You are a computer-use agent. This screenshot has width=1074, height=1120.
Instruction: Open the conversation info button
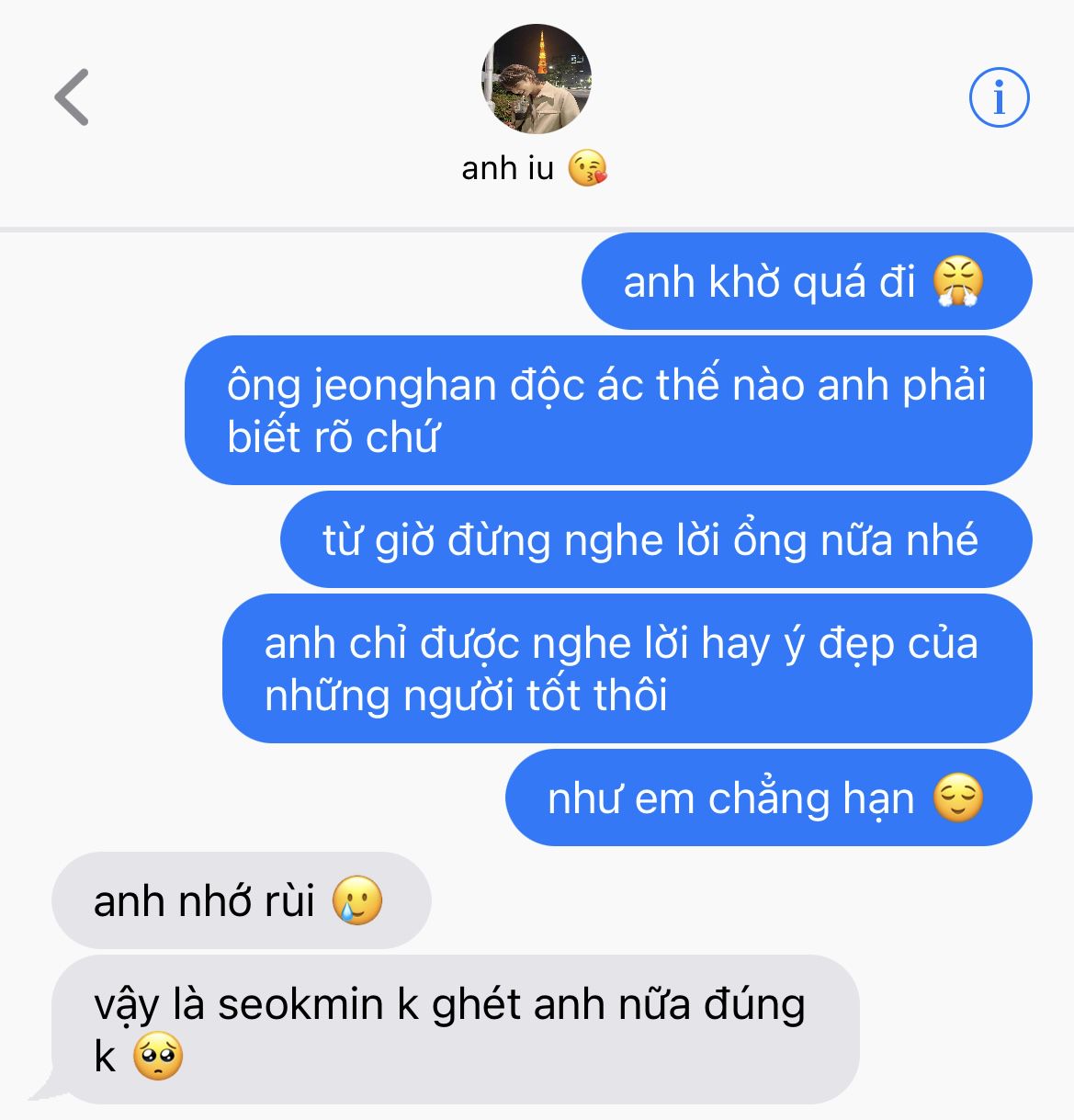point(999,96)
